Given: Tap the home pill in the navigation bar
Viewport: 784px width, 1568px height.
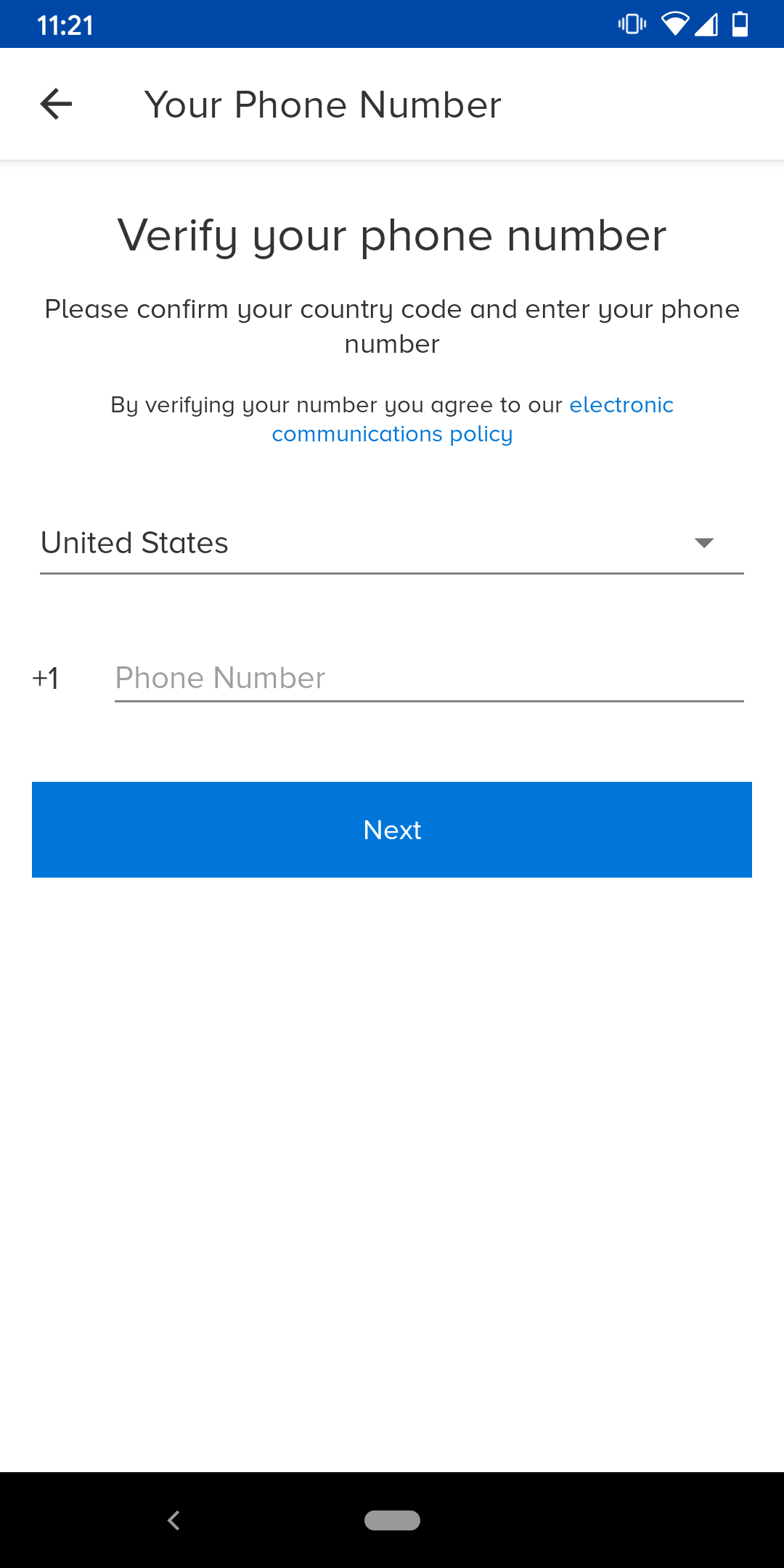Looking at the screenshot, I should tap(392, 1519).
